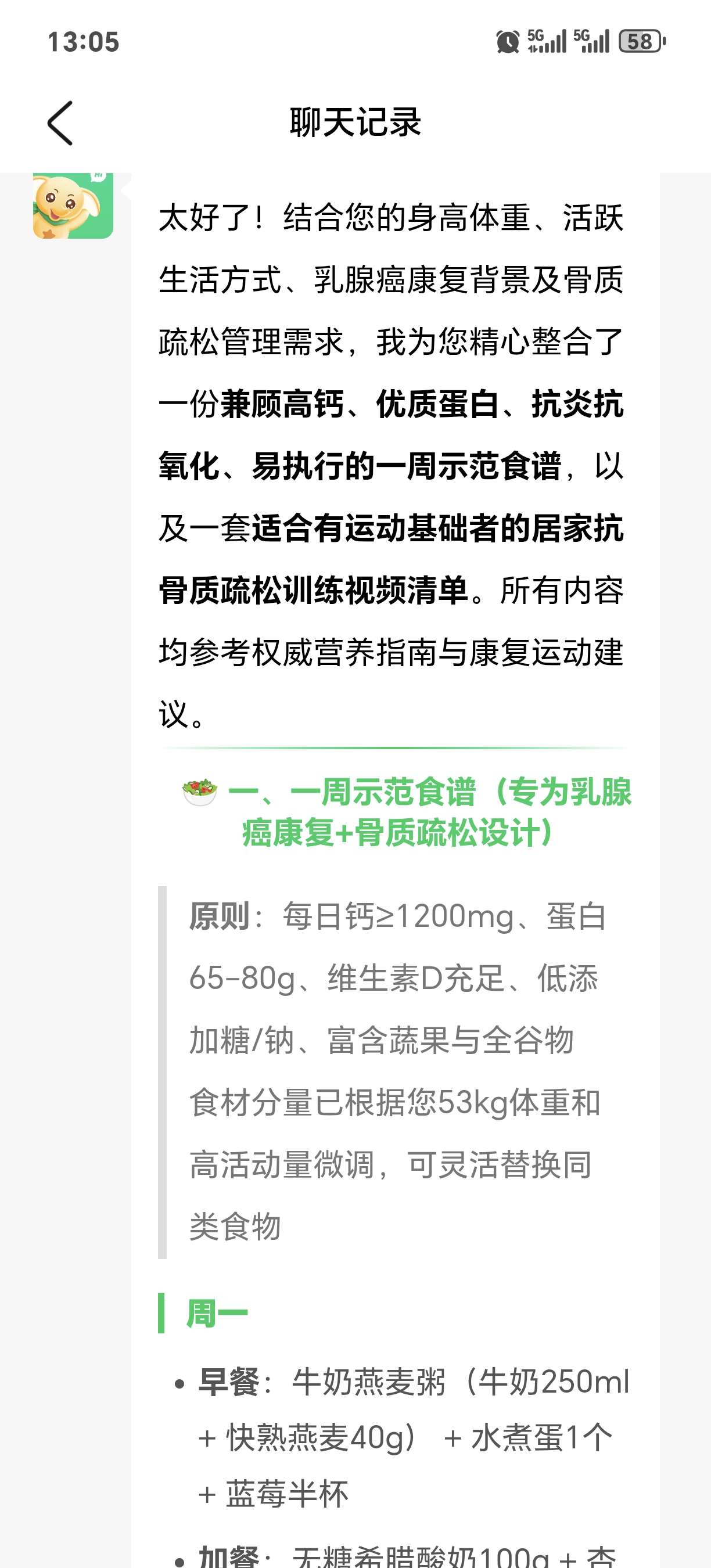Tap the clock time 13:05 in status bar

[84, 42]
